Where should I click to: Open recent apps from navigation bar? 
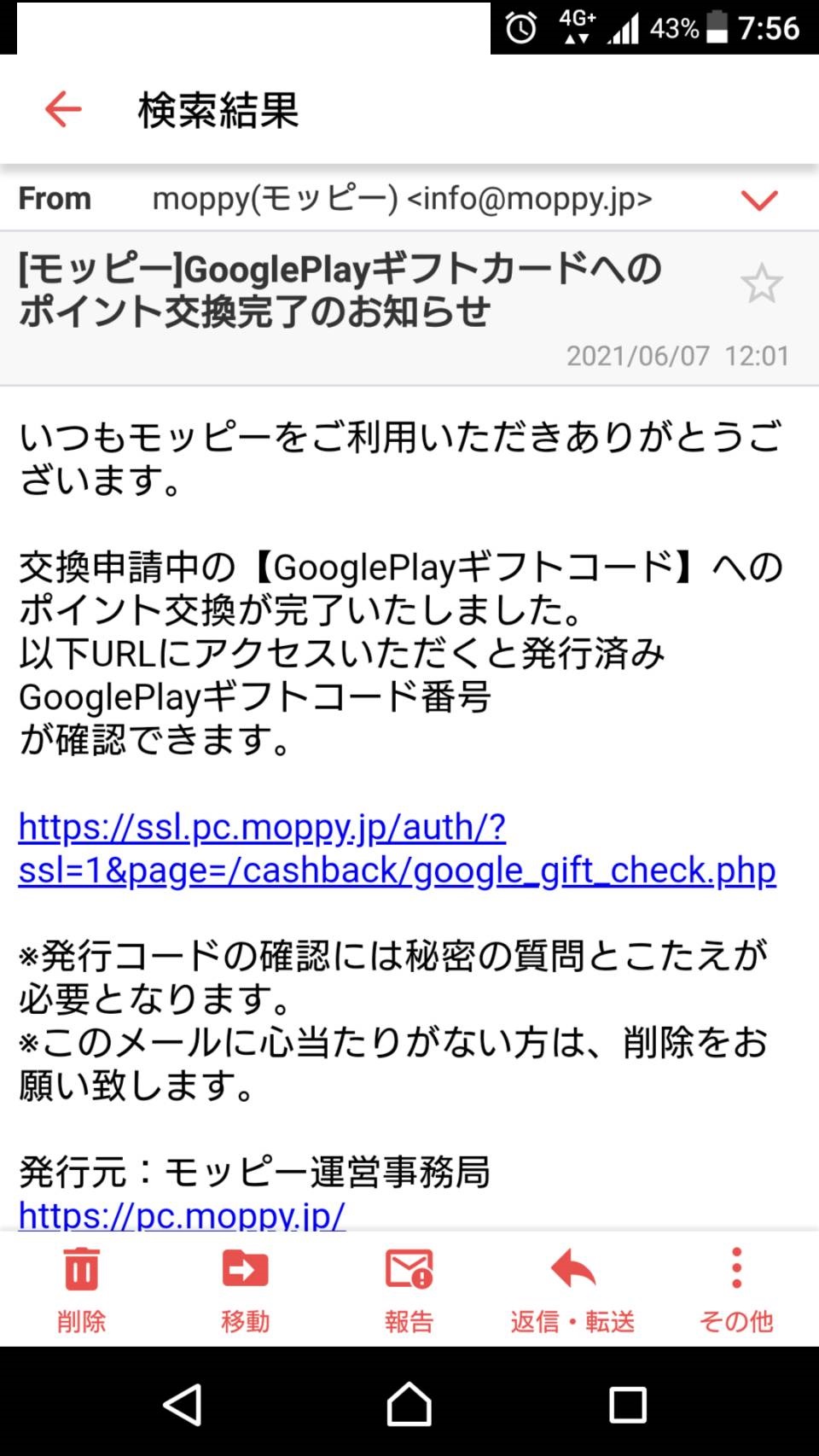click(627, 1404)
